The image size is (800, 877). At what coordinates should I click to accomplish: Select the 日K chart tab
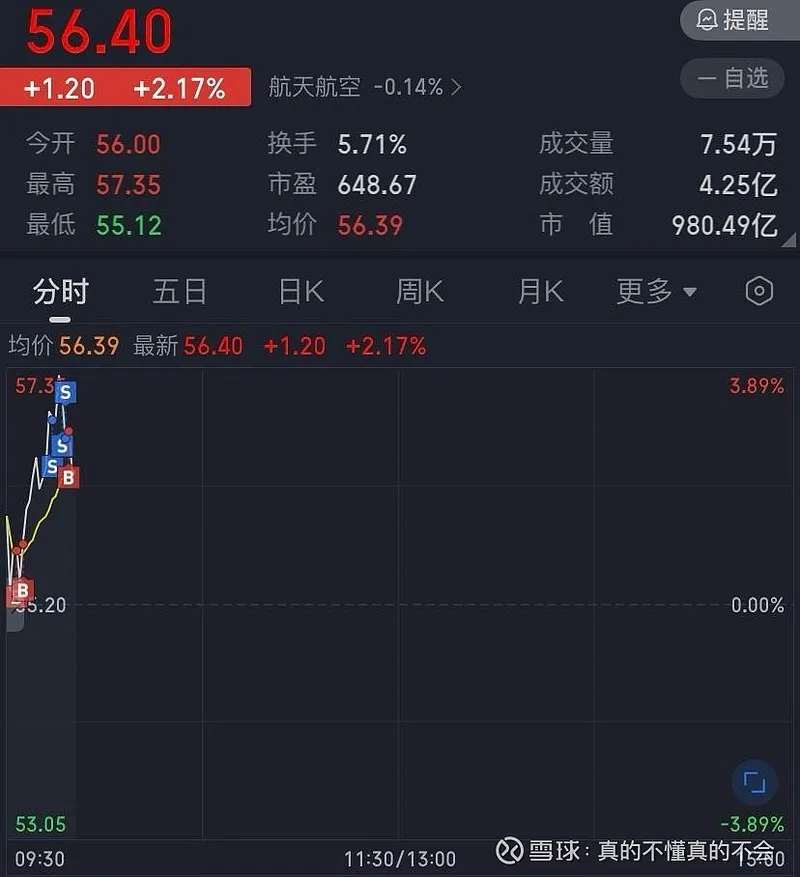click(x=301, y=292)
